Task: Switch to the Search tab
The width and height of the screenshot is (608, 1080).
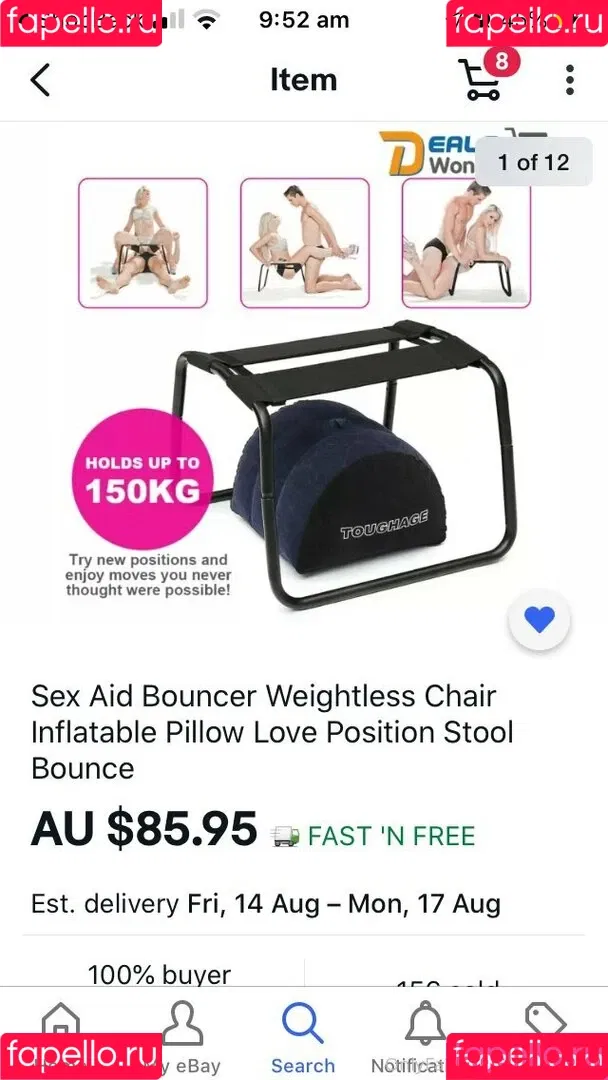Action: [x=303, y=1035]
